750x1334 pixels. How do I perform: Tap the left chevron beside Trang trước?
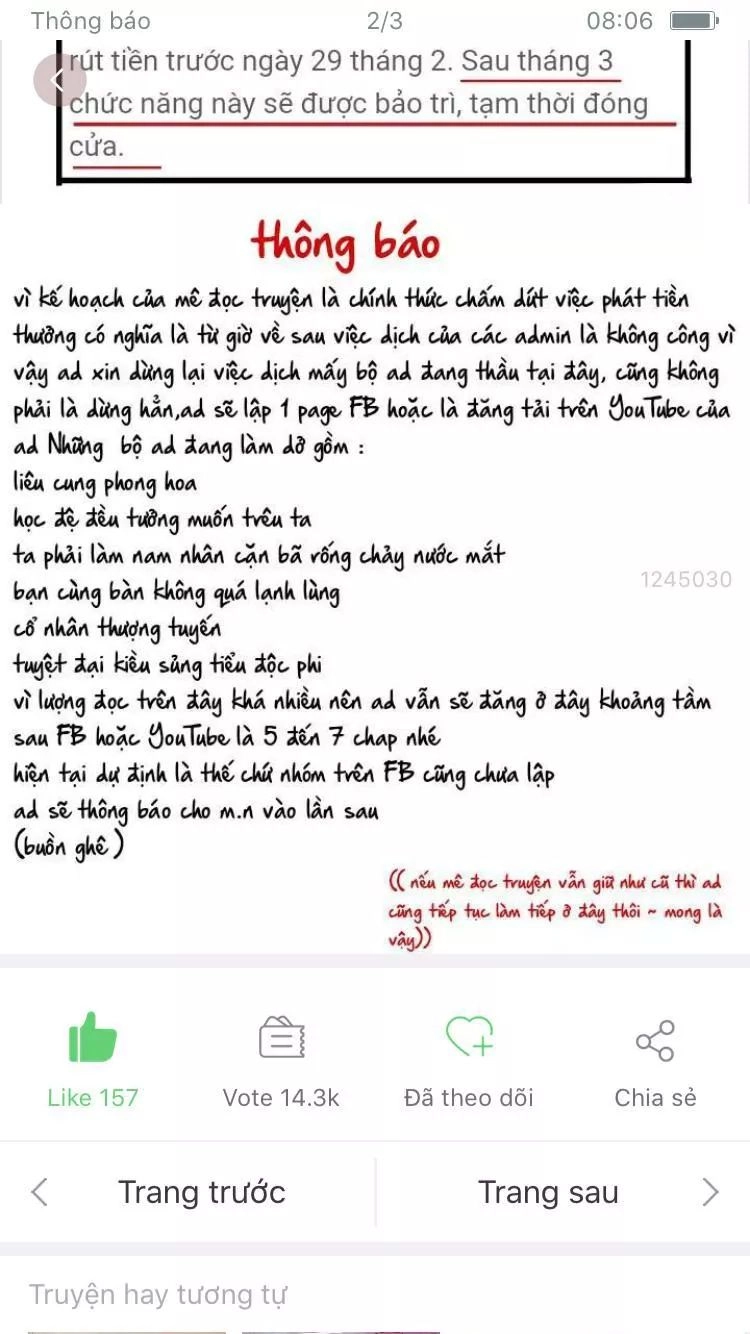[38, 1192]
